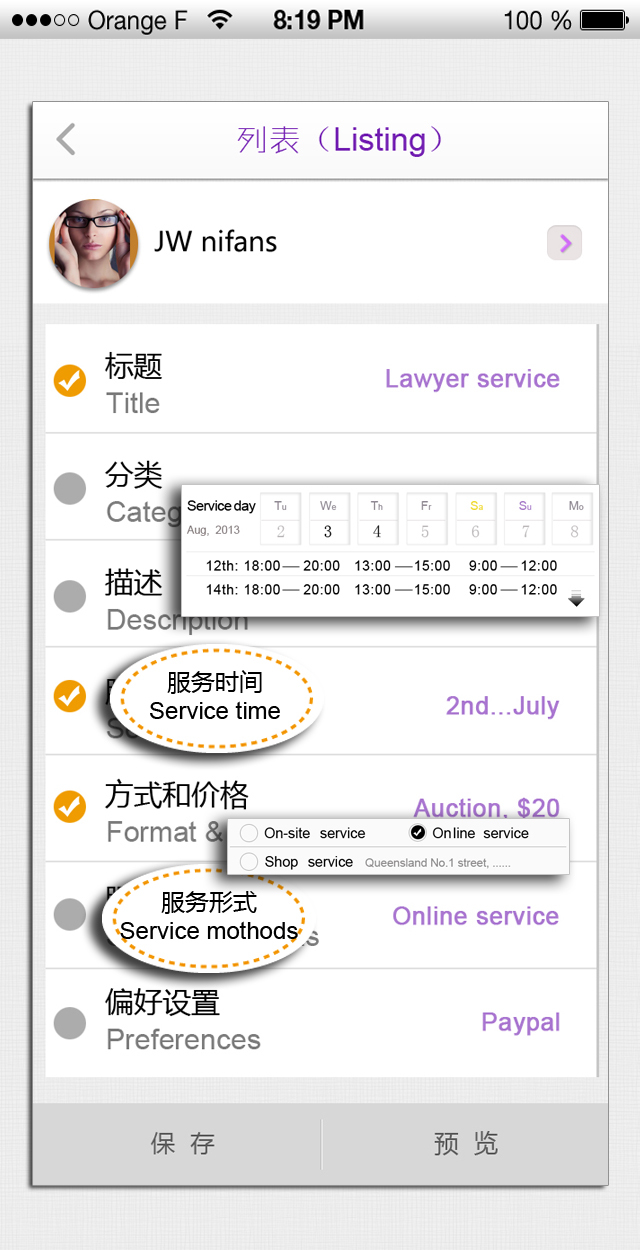This screenshot has height=1250, width=640.
Task: Open the JW nifans profile arrow
Action: [565, 242]
